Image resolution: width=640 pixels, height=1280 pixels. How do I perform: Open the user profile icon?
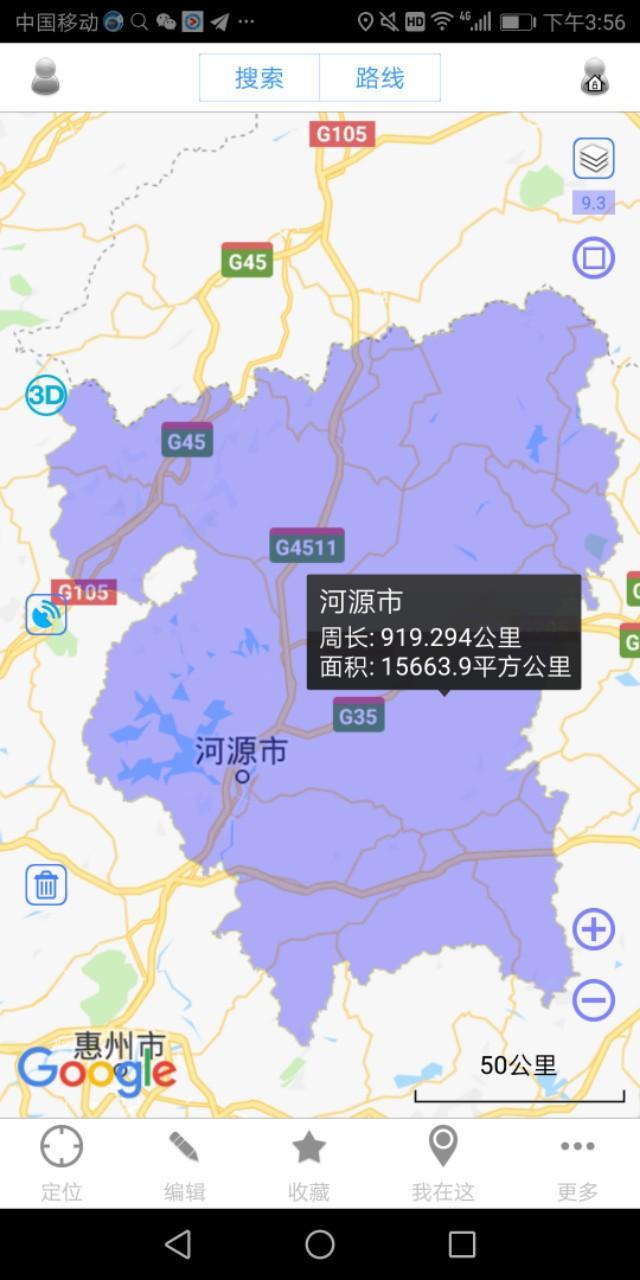click(45, 77)
